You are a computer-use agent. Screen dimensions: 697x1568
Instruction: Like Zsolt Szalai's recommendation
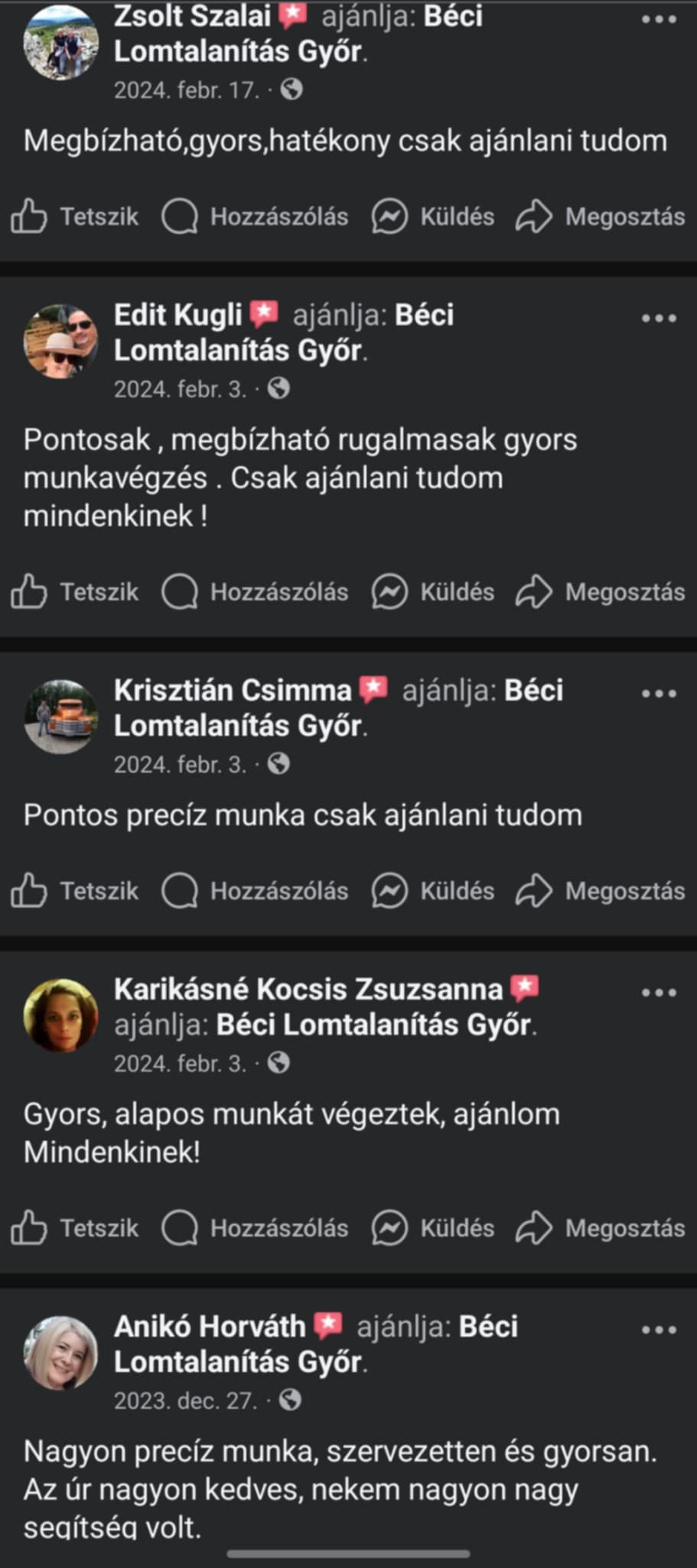click(75, 217)
